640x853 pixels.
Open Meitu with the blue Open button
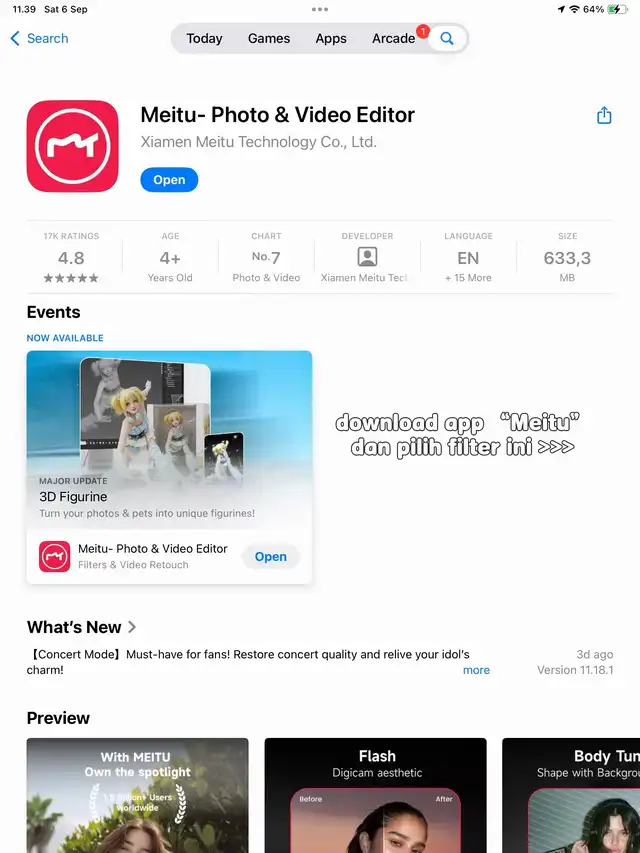tap(169, 180)
